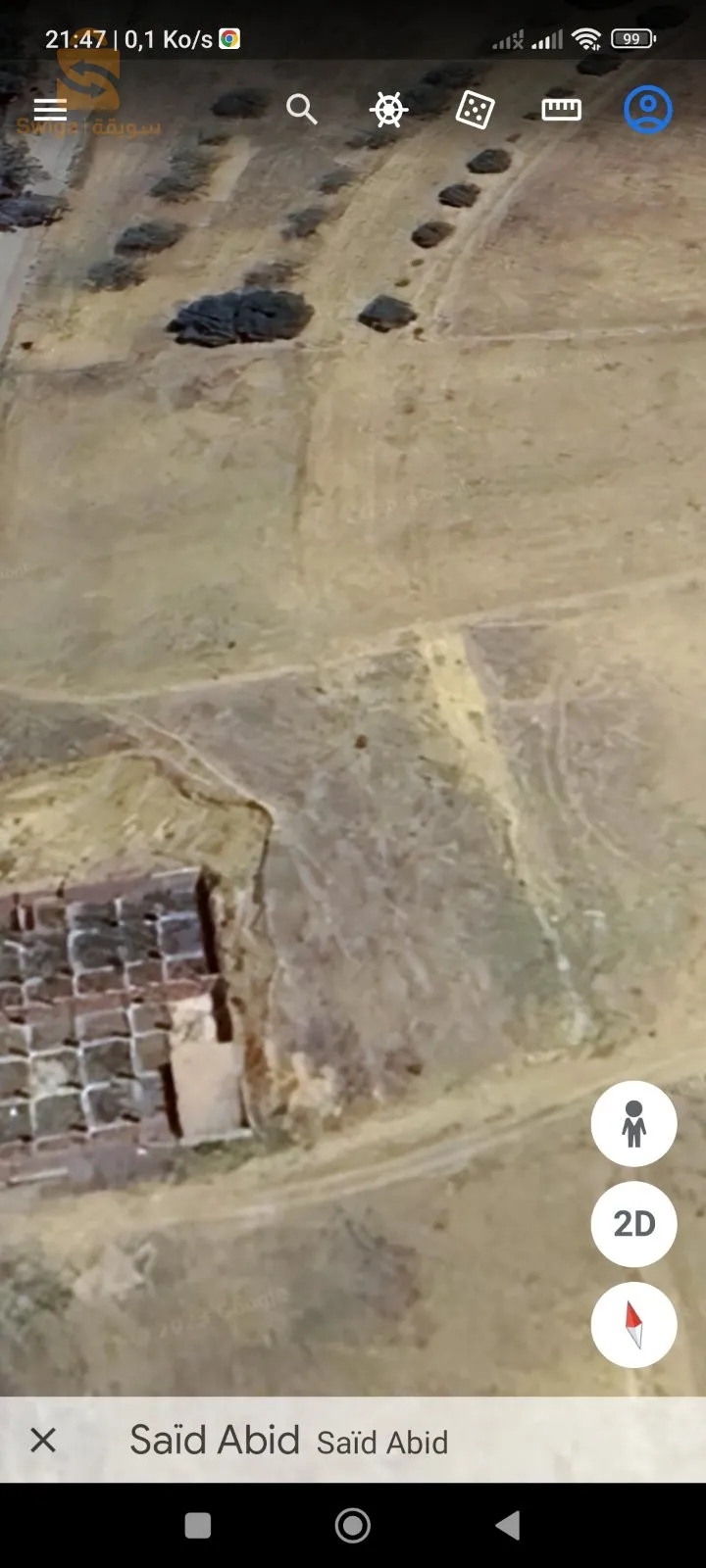The width and height of the screenshot is (706, 1568).
Task: Open the search tool
Action: click(x=301, y=109)
